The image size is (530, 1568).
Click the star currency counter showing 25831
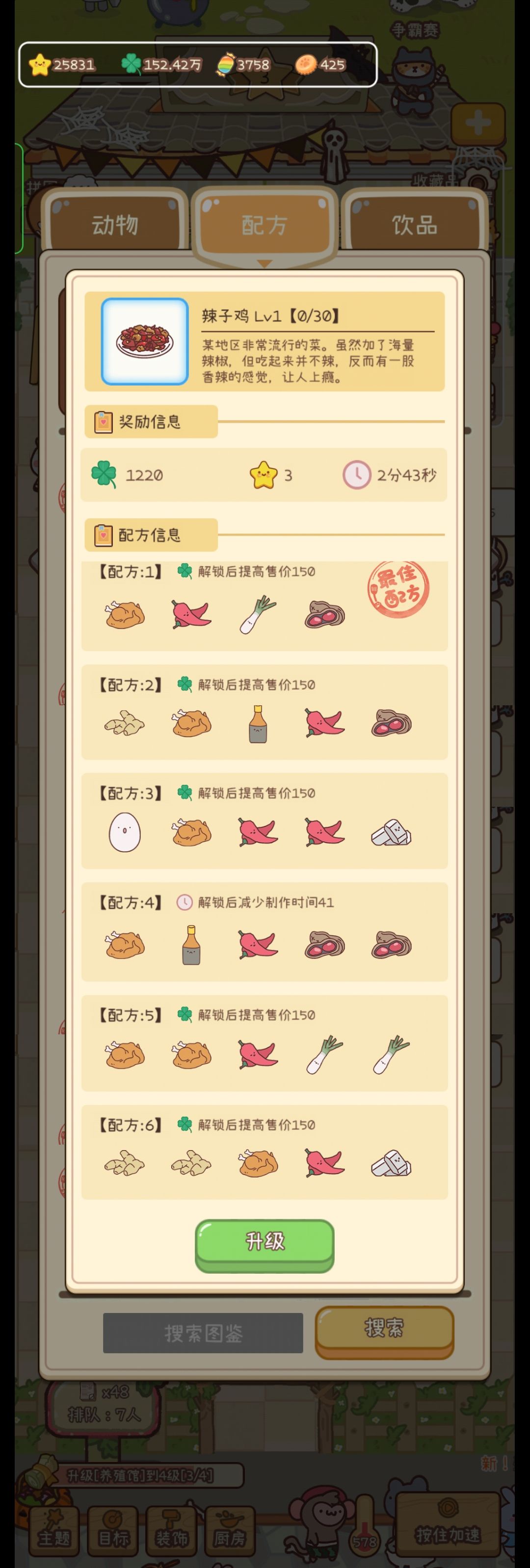point(64,64)
